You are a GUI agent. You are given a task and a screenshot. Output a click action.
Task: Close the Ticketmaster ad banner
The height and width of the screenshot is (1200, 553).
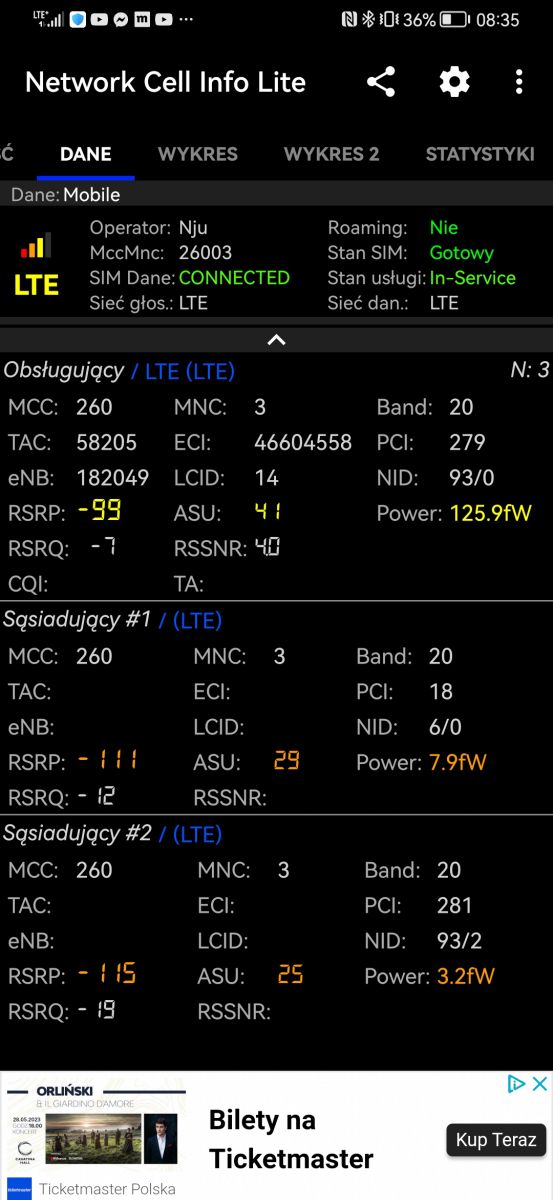[539, 1083]
